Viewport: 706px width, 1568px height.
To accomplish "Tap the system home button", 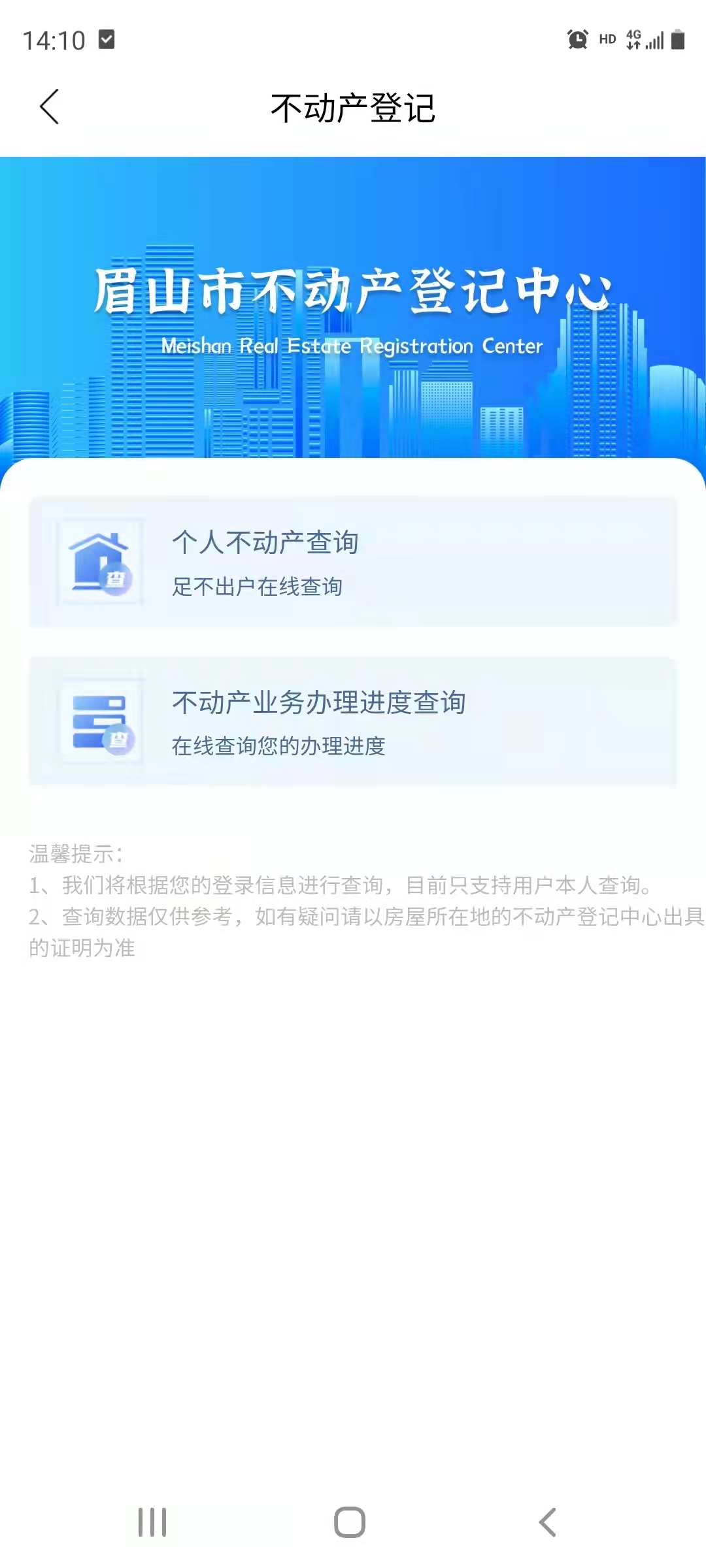I will (x=350, y=1522).
